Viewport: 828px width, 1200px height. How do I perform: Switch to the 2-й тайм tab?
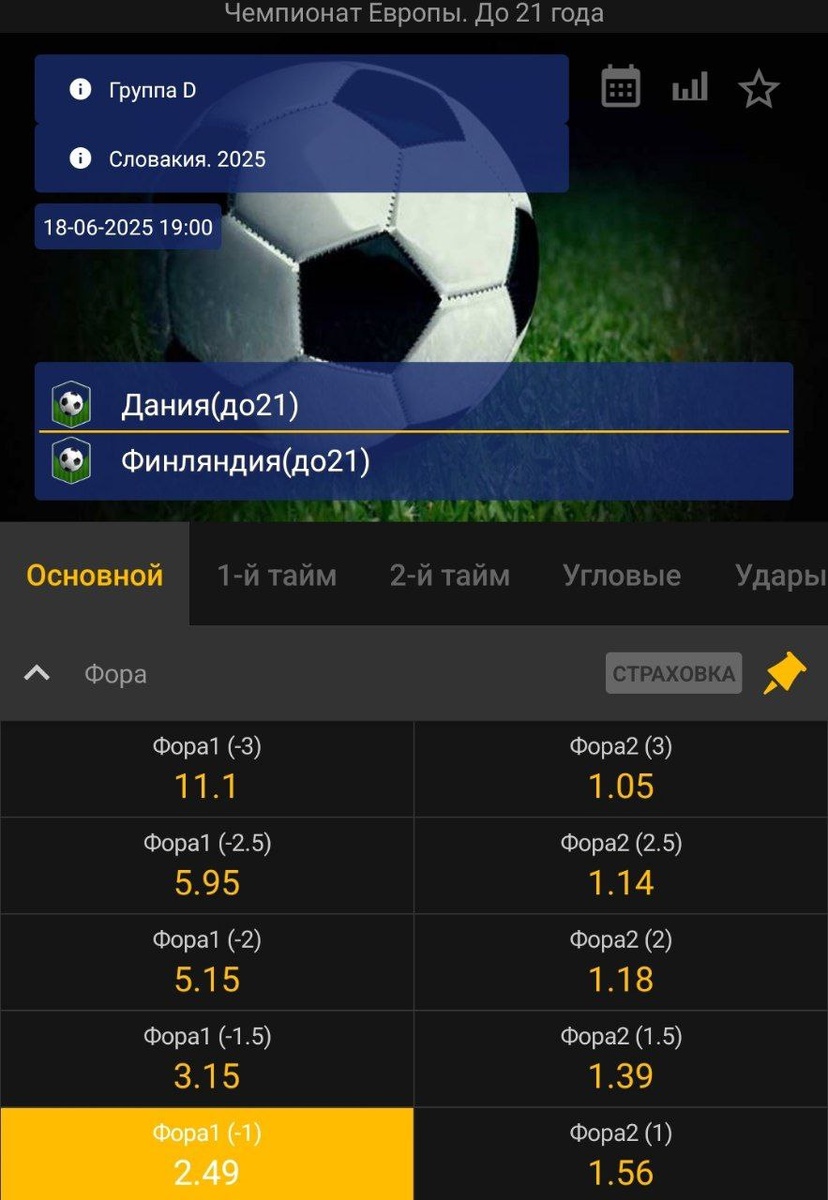[x=449, y=576]
